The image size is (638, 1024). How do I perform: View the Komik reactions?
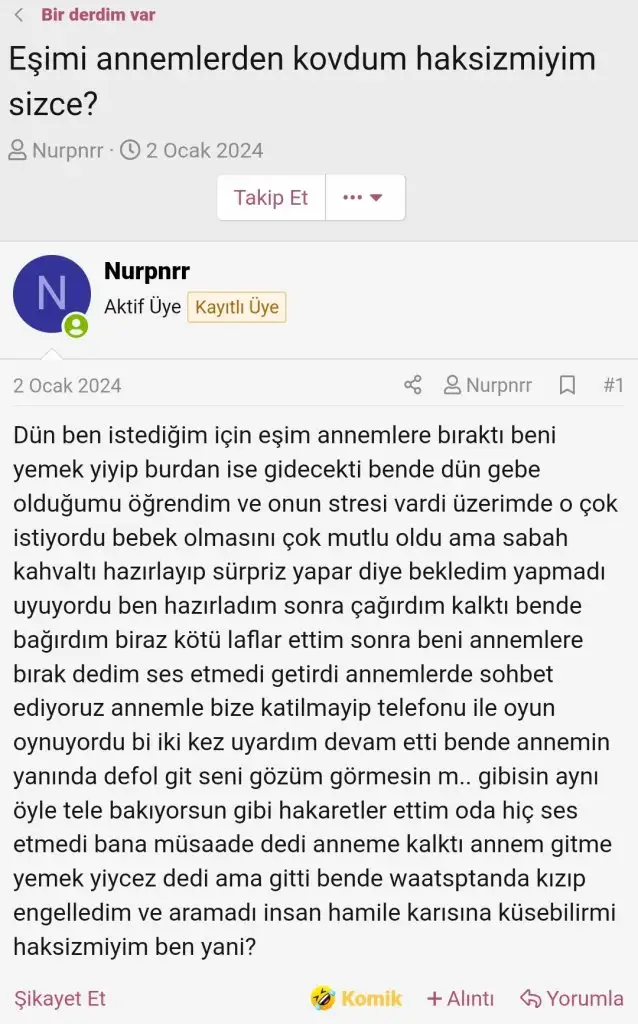tap(357, 998)
